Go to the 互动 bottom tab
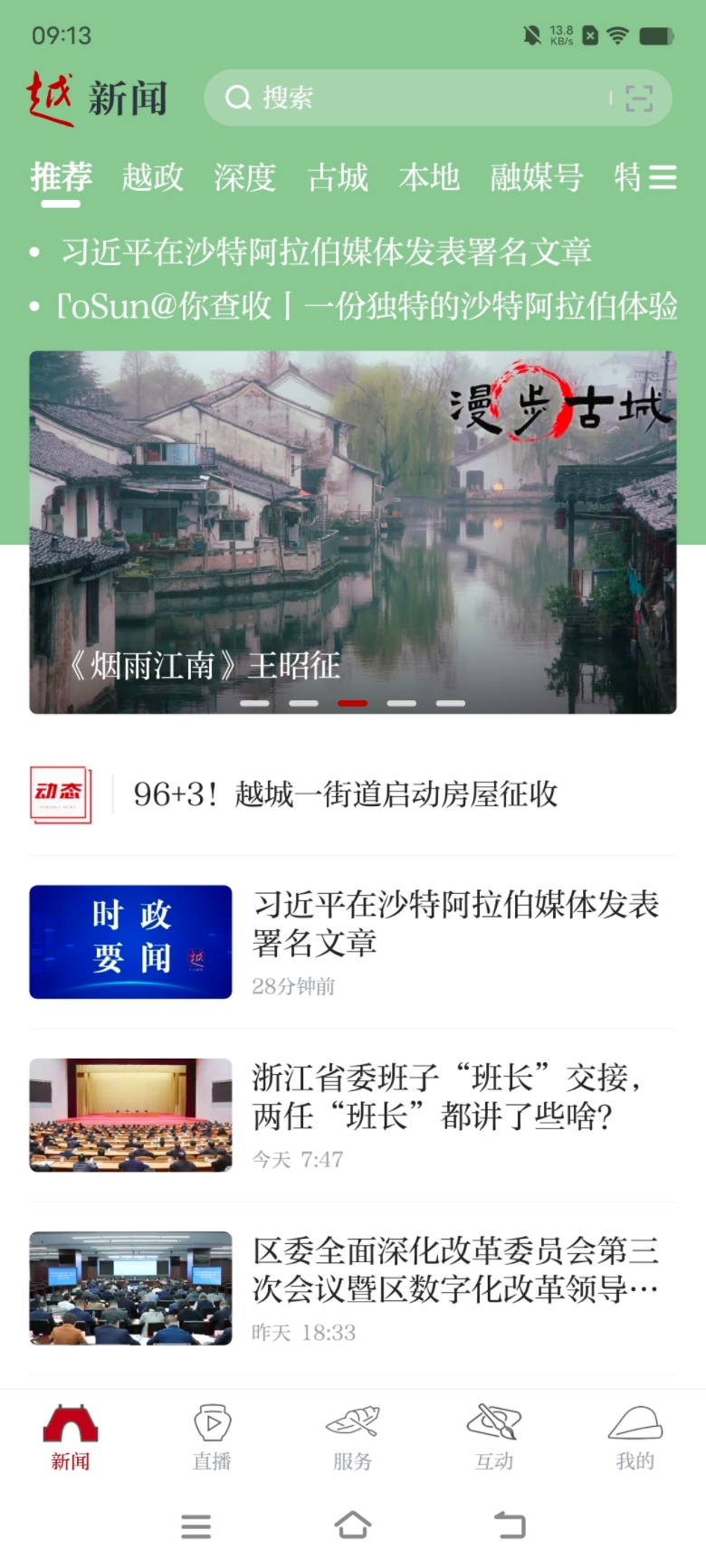The image size is (706, 1568). click(x=494, y=1437)
